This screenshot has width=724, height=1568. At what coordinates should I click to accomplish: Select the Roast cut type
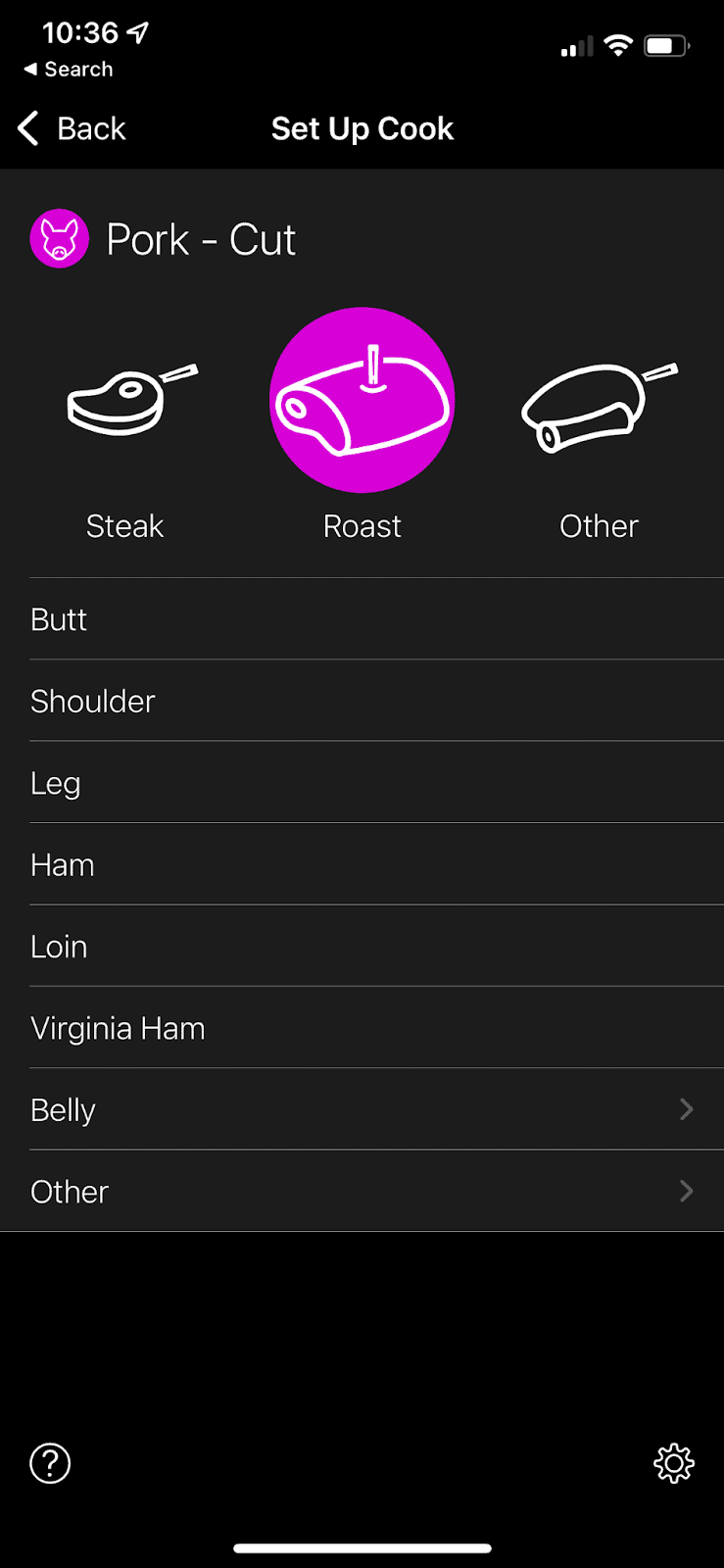point(362,400)
